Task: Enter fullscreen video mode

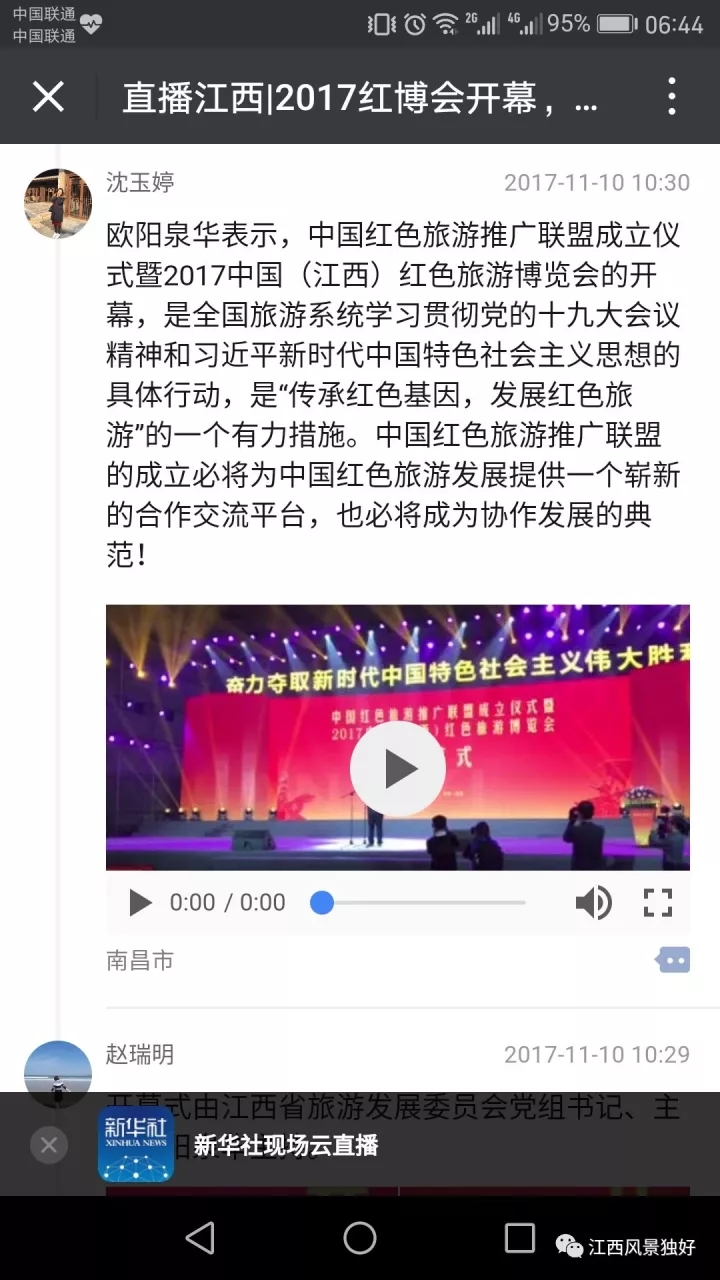Action: point(657,903)
